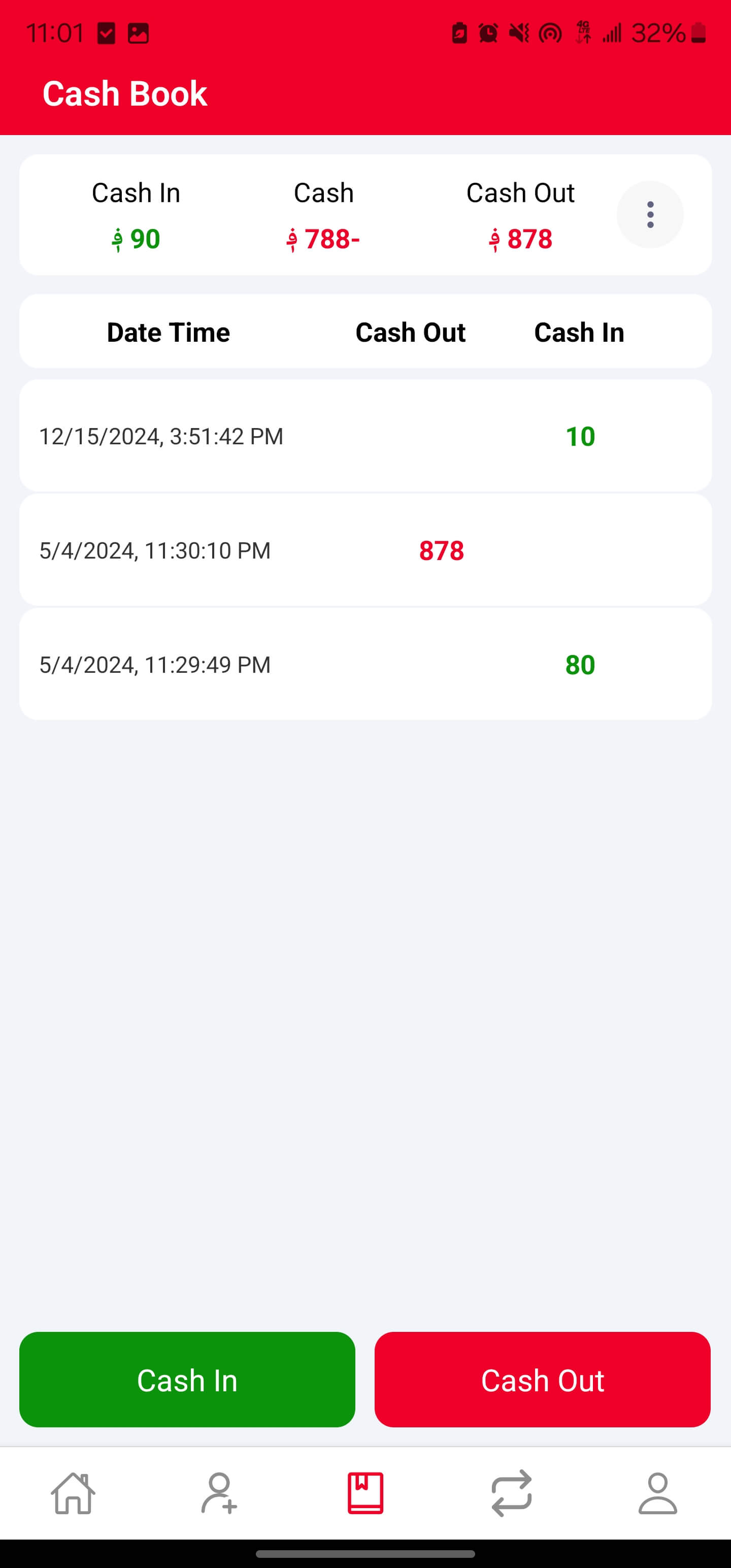
Task: Open the profile tab
Action: pos(657,1493)
